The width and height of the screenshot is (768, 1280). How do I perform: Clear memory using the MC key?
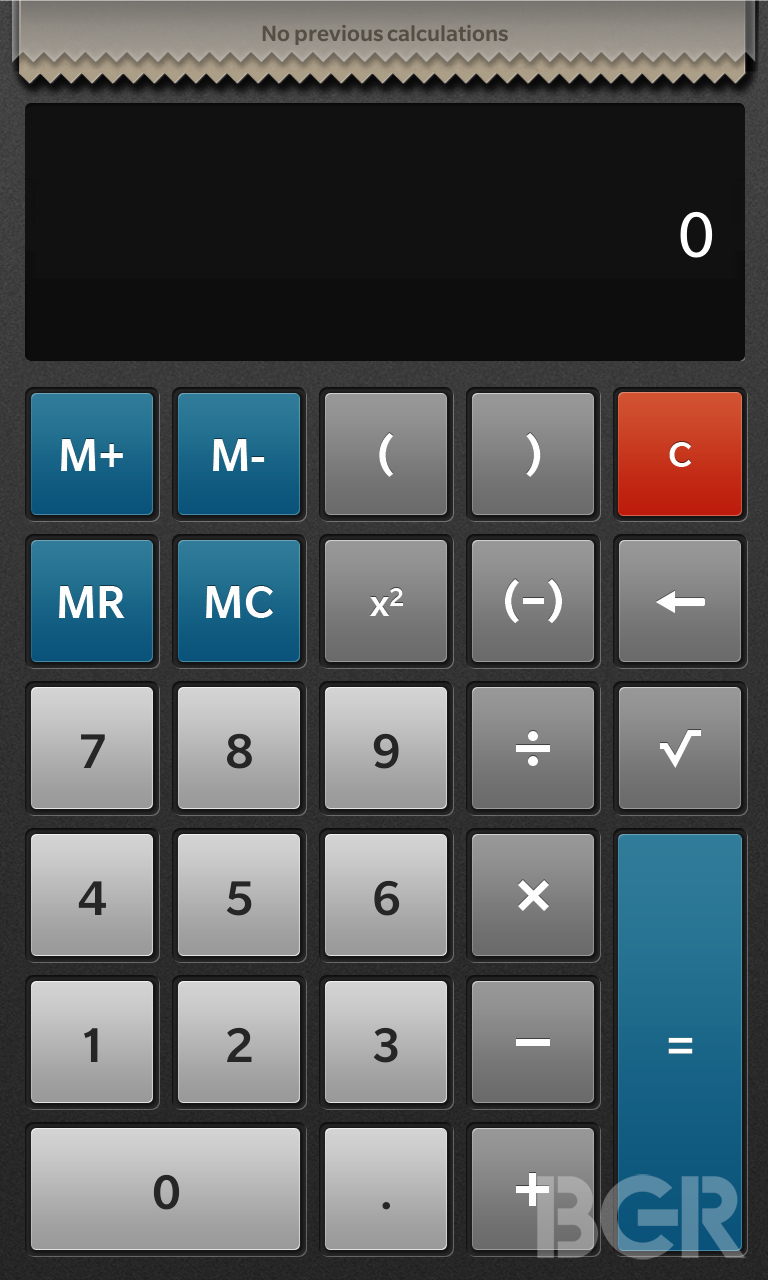click(239, 601)
